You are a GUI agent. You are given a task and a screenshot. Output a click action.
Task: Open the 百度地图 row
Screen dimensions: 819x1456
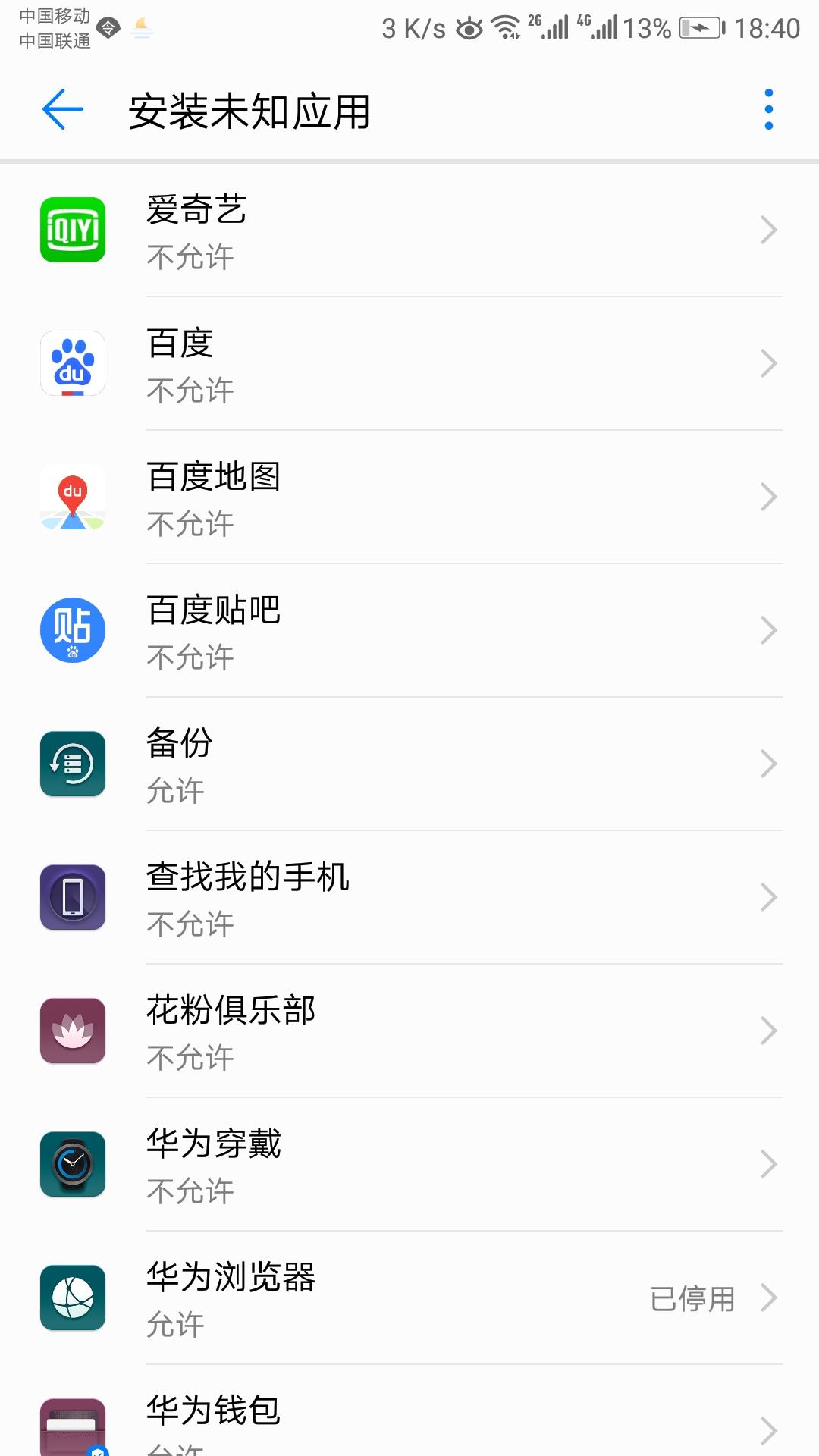409,497
